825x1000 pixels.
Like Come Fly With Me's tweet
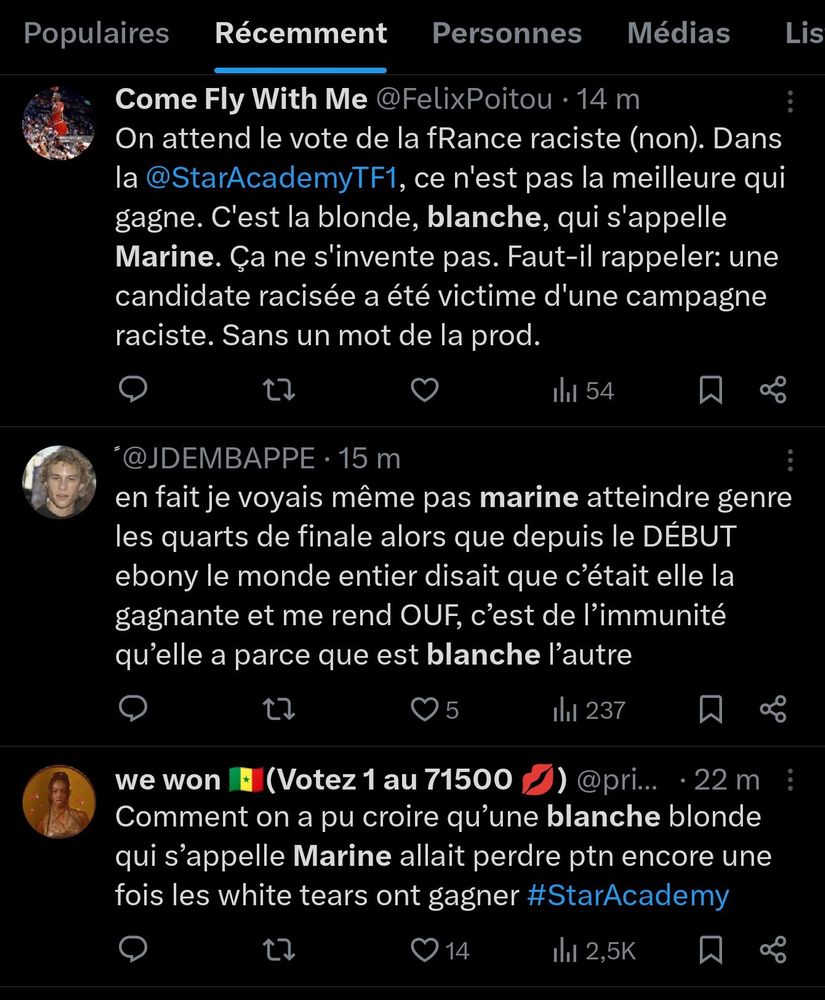(x=425, y=390)
